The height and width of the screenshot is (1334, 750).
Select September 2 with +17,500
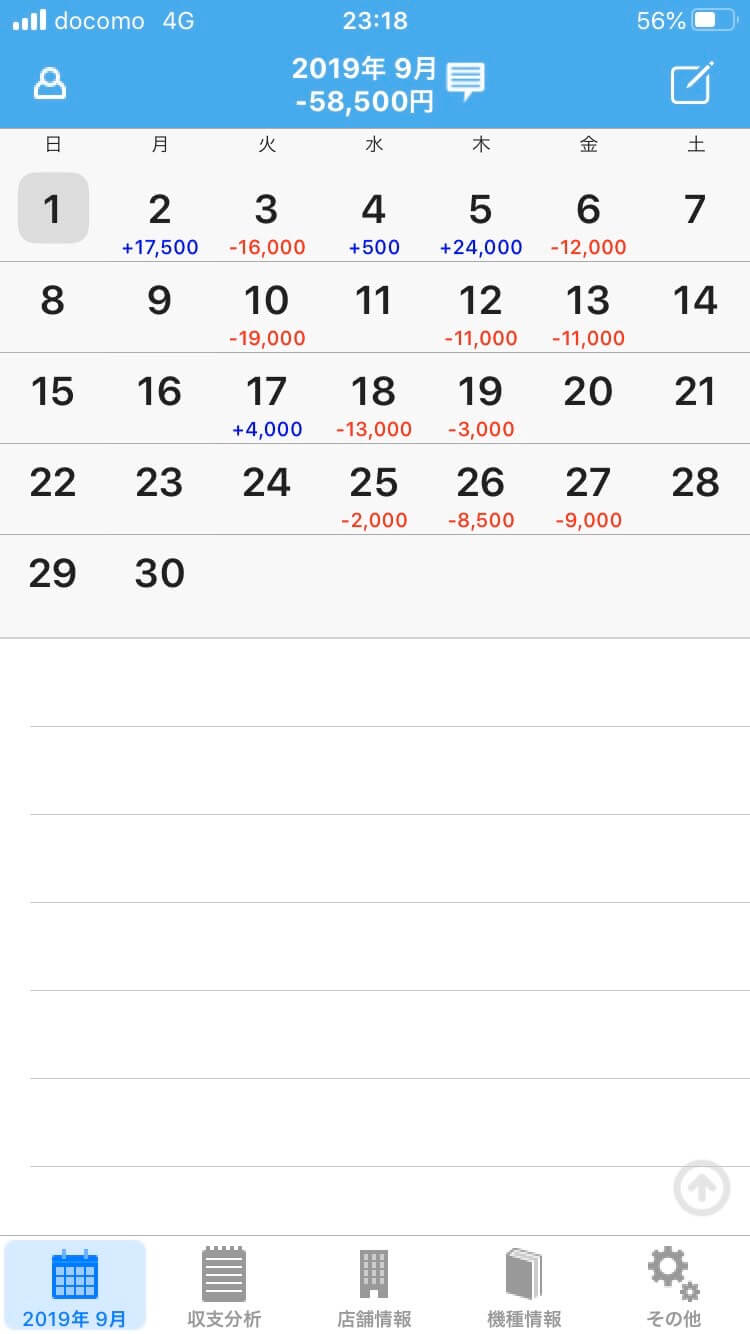tap(160, 216)
